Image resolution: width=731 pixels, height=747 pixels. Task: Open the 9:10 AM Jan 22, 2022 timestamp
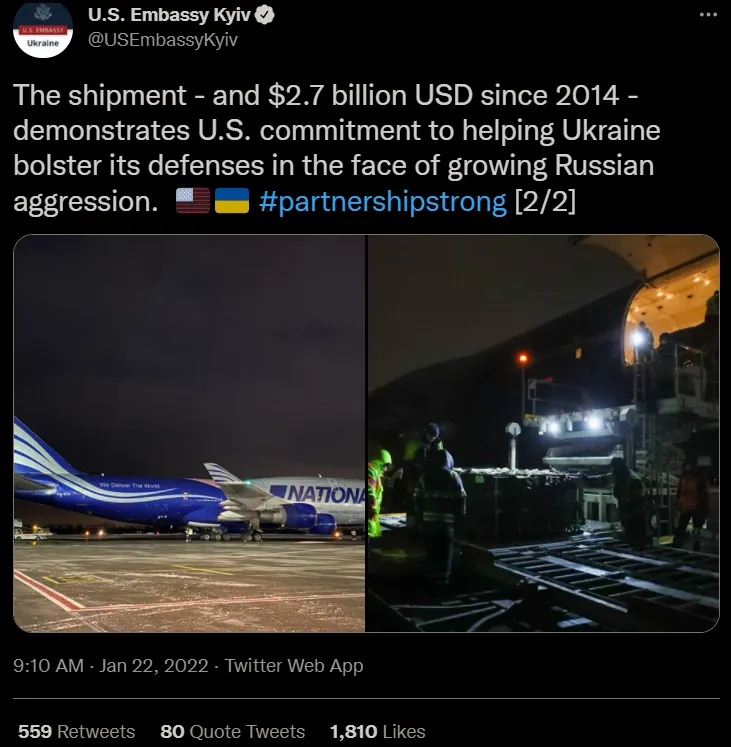[x=110, y=665]
